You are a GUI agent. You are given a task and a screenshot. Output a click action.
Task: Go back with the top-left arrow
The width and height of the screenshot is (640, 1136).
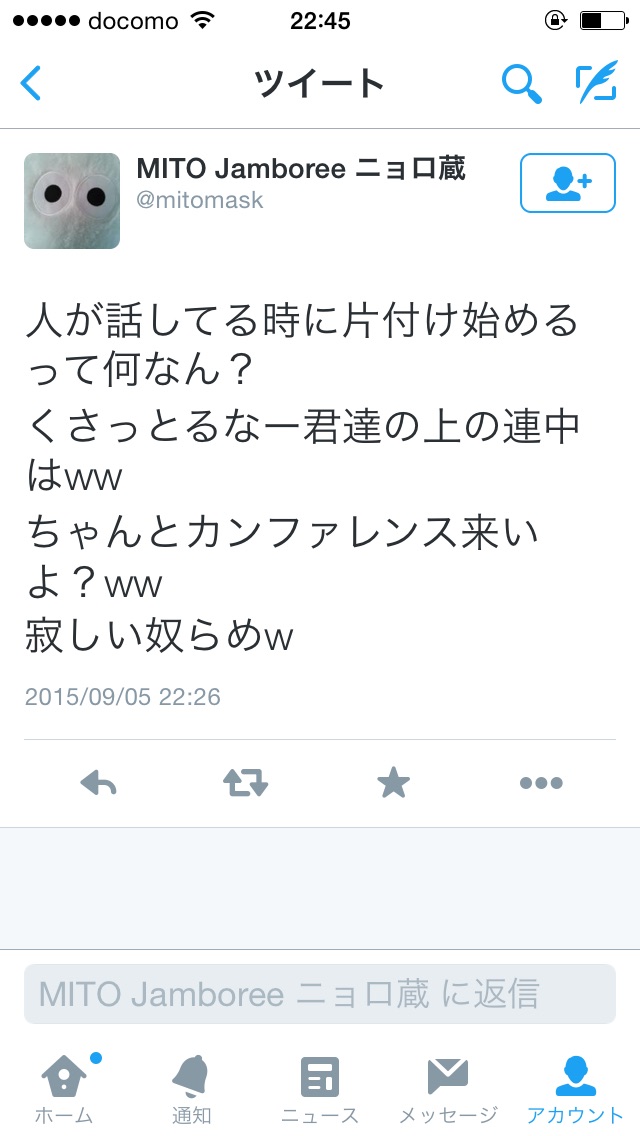pyautogui.click(x=31, y=84)
